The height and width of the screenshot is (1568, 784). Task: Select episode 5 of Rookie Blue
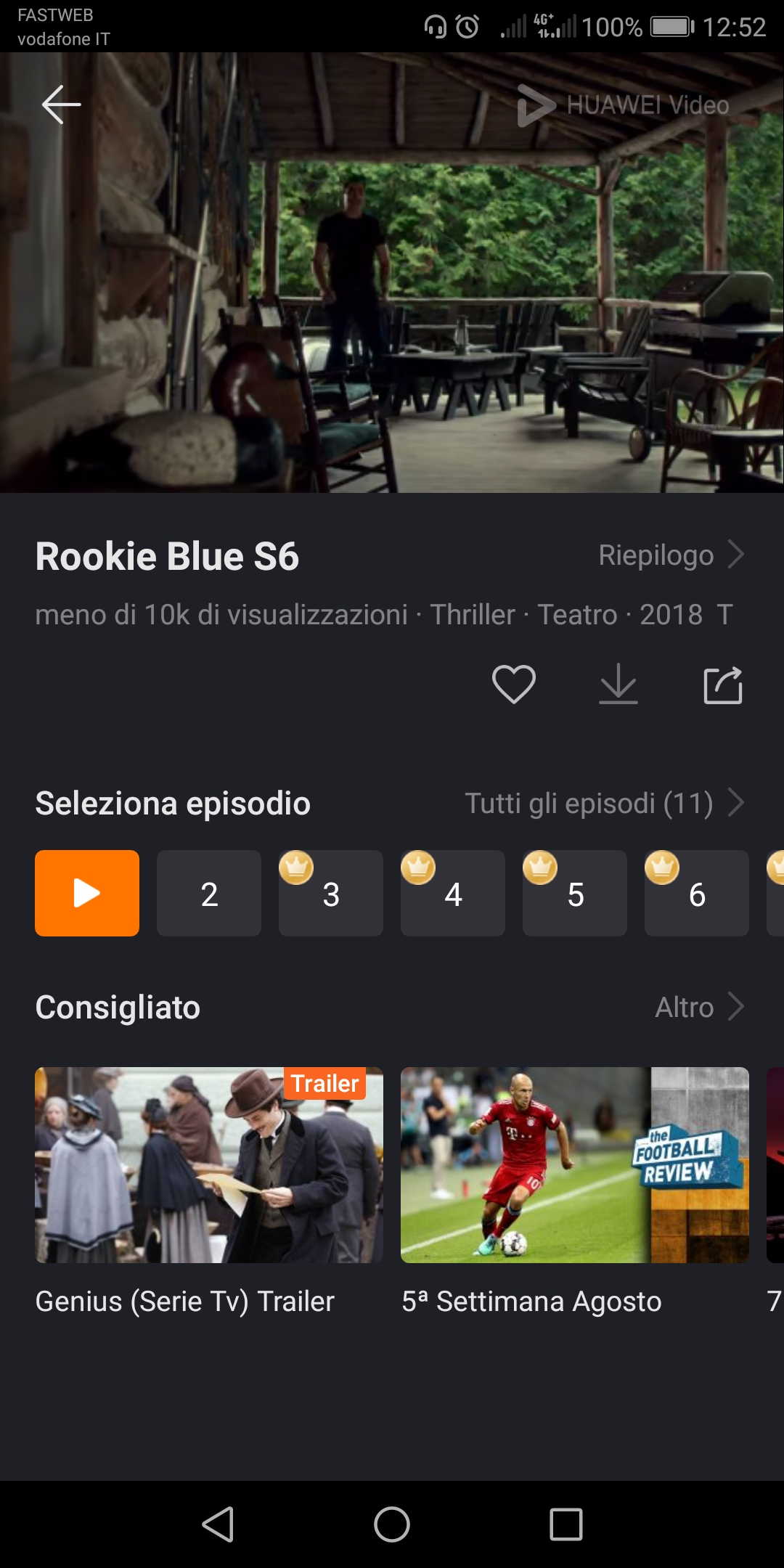[574, 893]
